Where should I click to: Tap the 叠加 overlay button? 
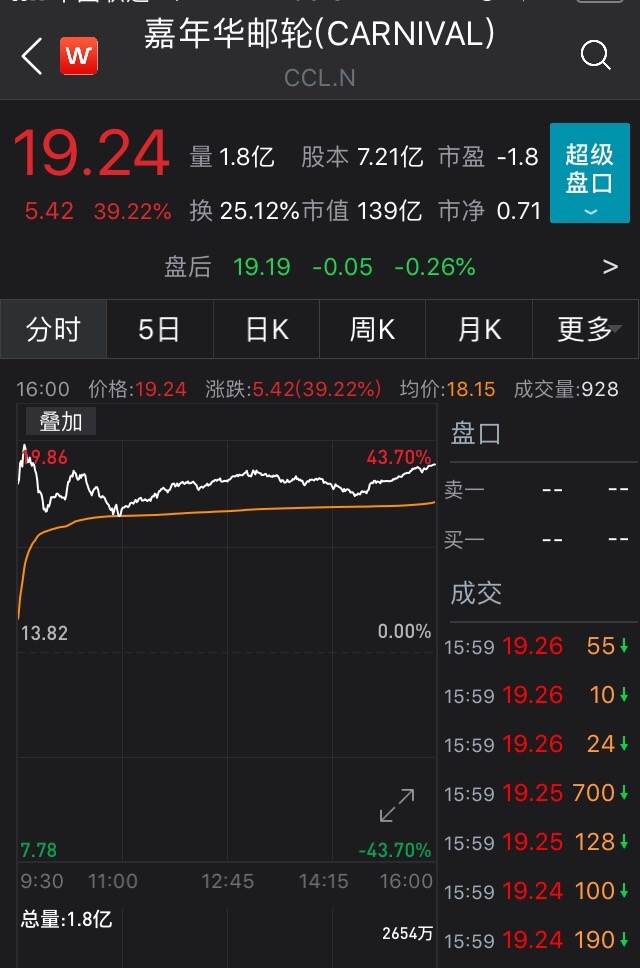61,422
